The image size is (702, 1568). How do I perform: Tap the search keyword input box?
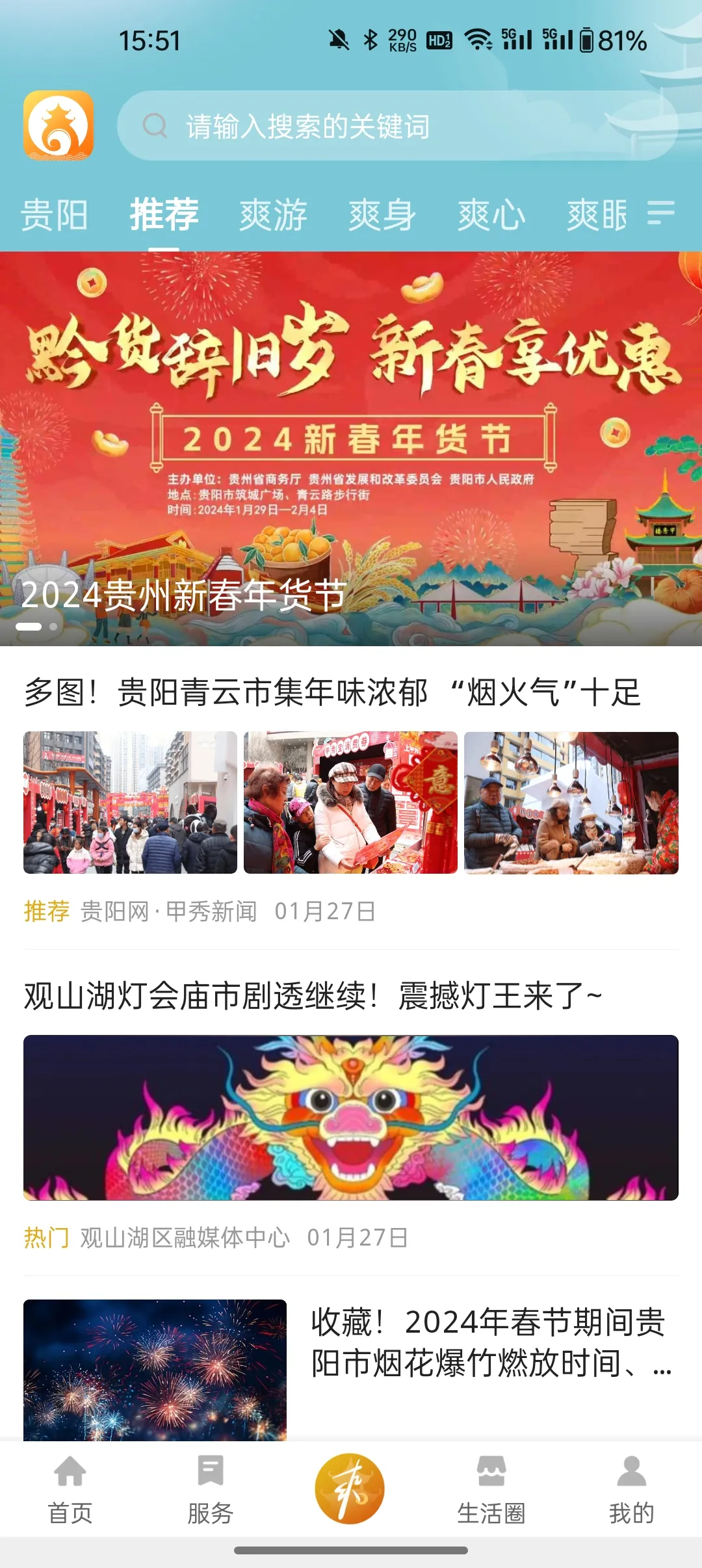pos(396,126)
